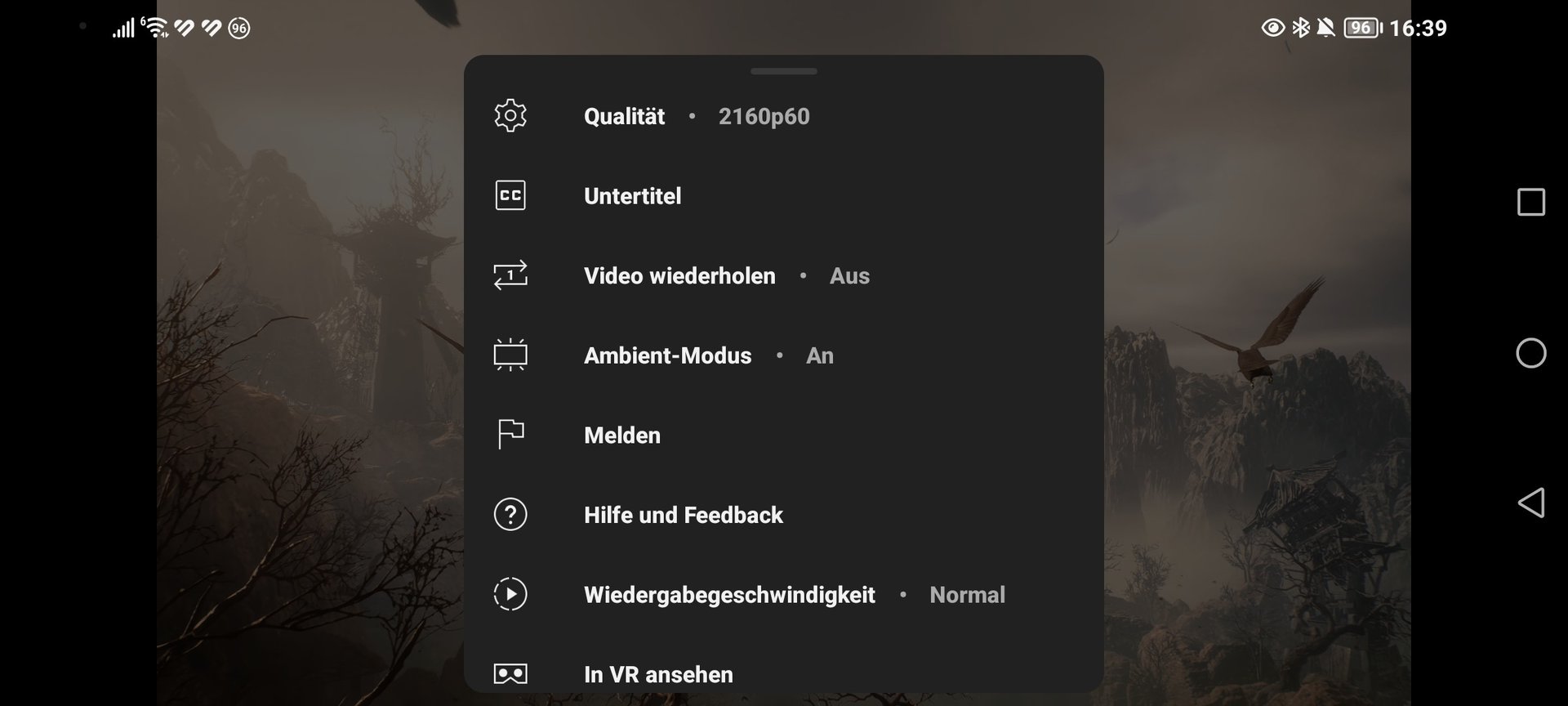Toggle Video wiederholen loop setting
This screenshot has height=706, width=1568.
coord(679,276)
